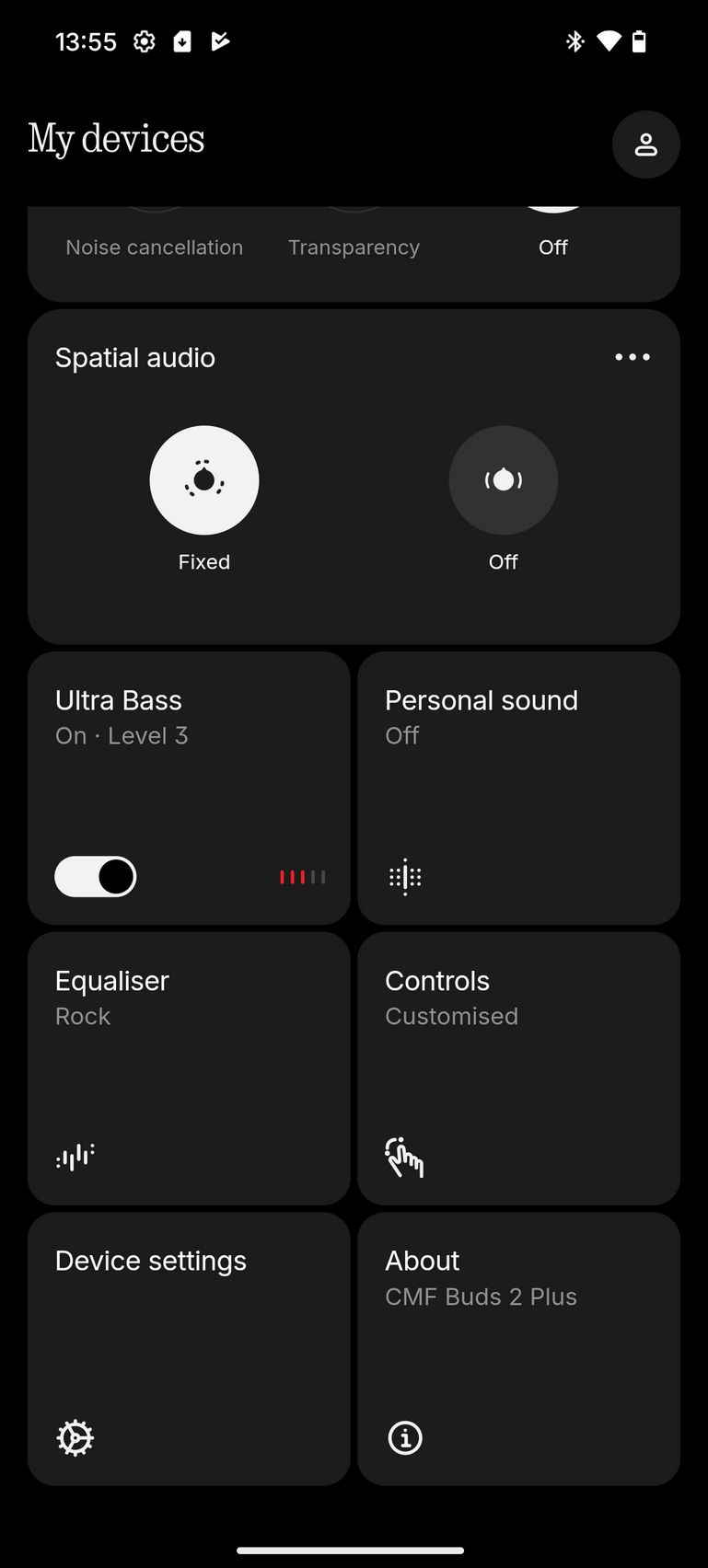Open the Controls card
Viewport: 708px width, 1568px height.
click(518, 1068)
